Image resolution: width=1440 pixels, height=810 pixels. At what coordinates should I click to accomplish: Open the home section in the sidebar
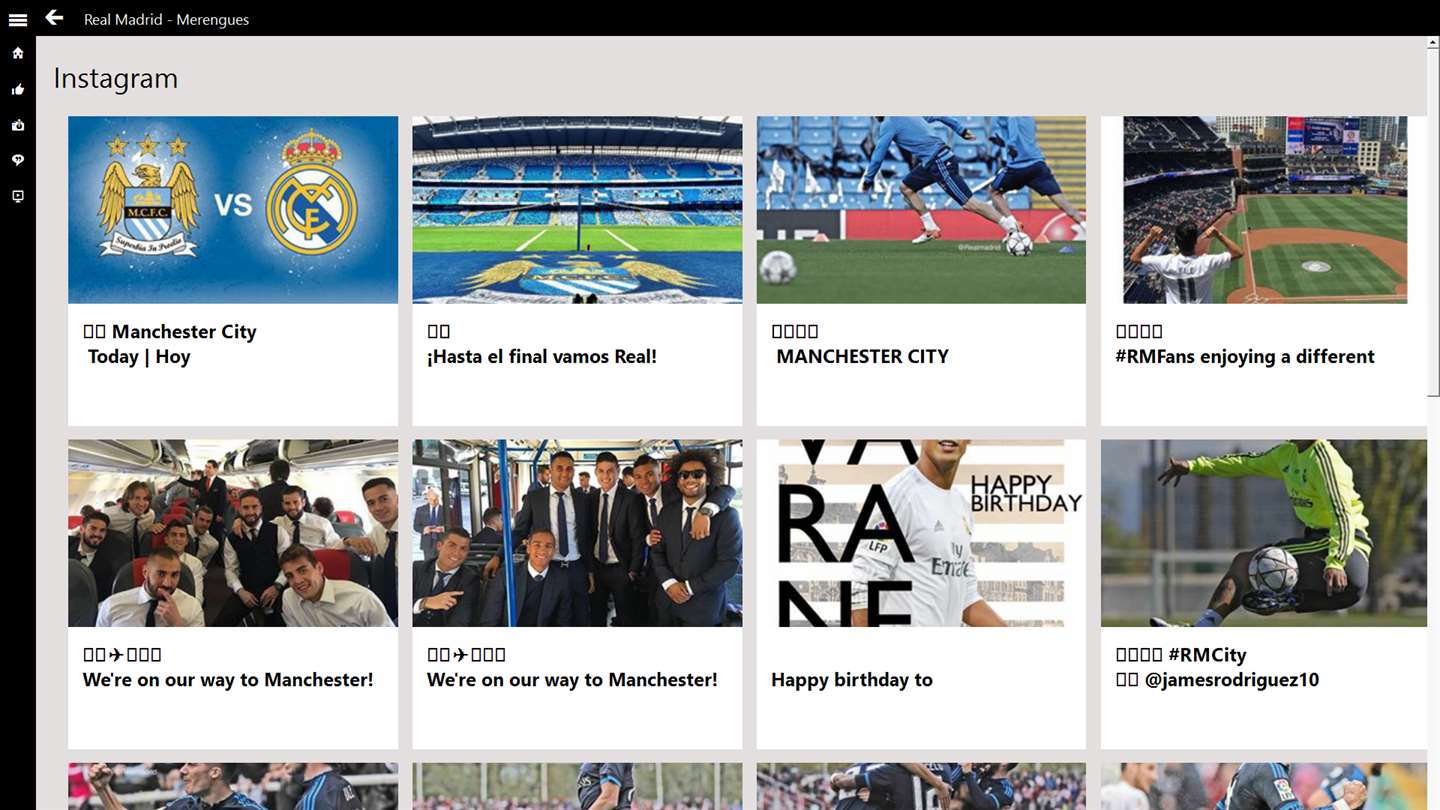tap(18, 53)
